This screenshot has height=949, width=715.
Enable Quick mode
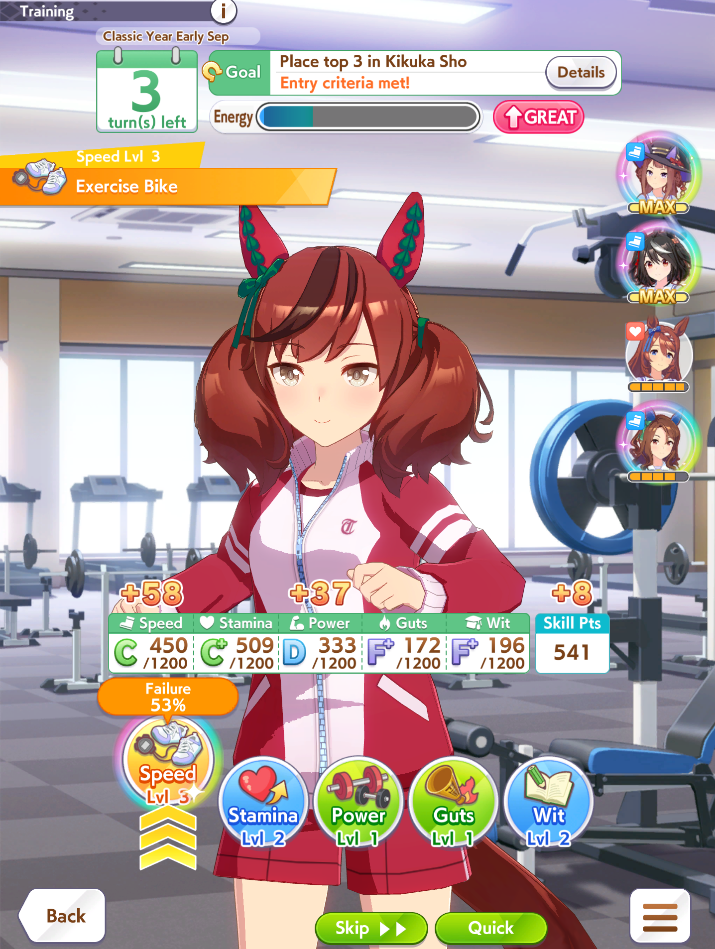click(491, 928)
